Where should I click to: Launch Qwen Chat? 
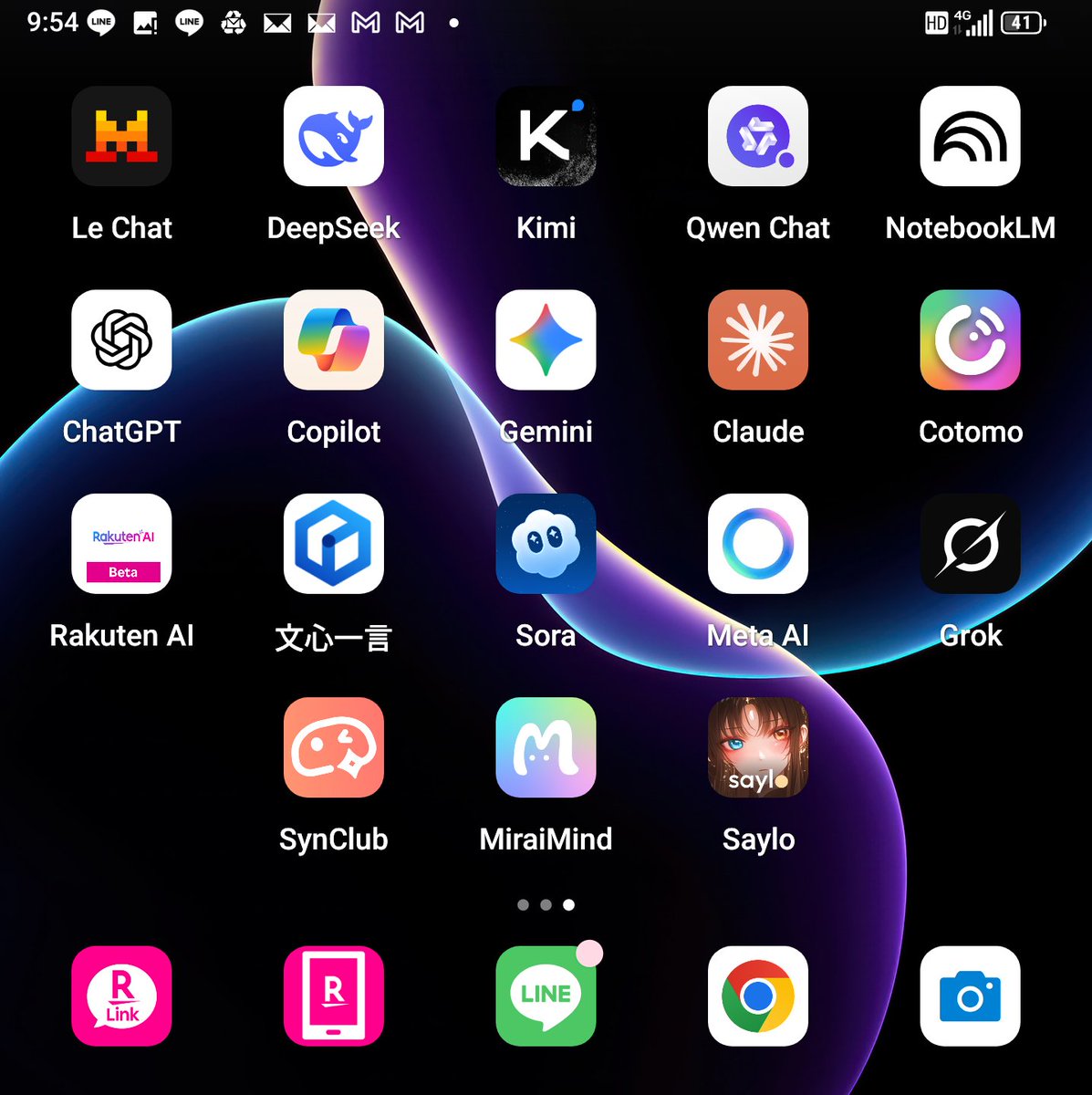pyautogui.click(x=758, y=137)
